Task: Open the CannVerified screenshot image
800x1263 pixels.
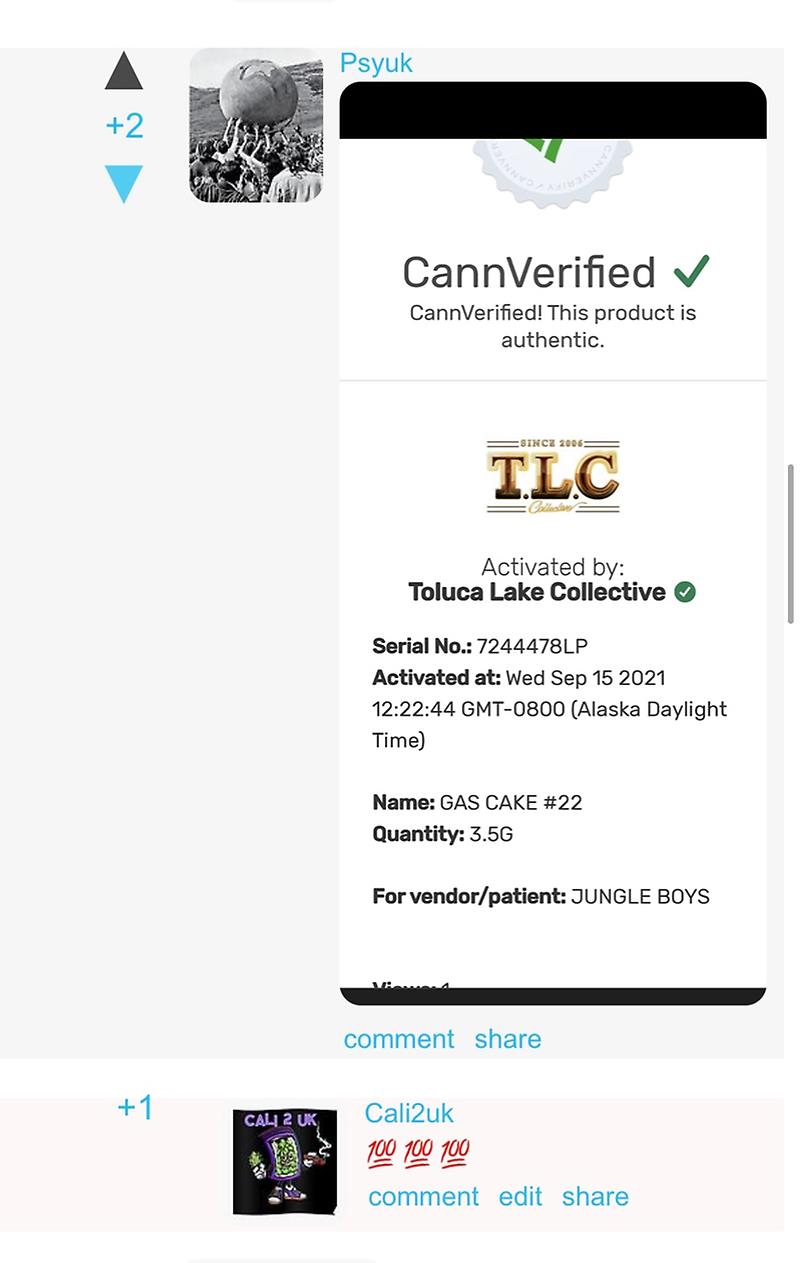Action: (x=553, y=543)
